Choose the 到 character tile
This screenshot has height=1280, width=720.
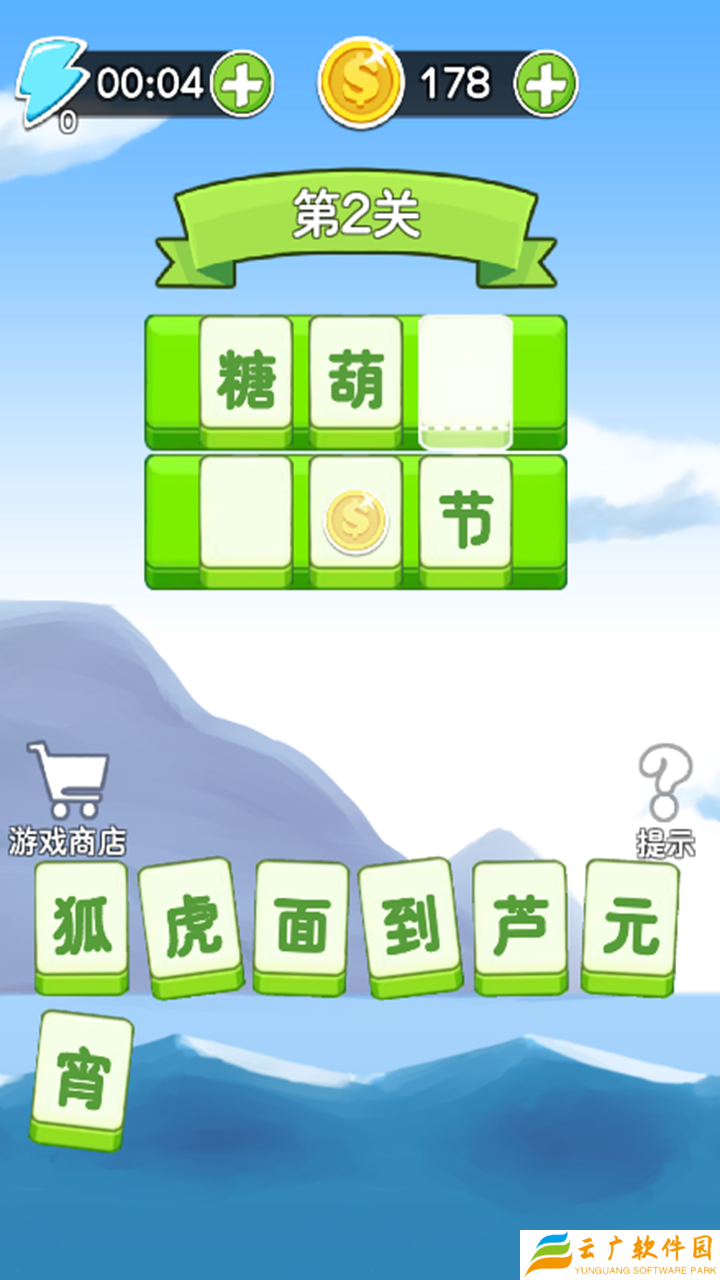(410, 927)
